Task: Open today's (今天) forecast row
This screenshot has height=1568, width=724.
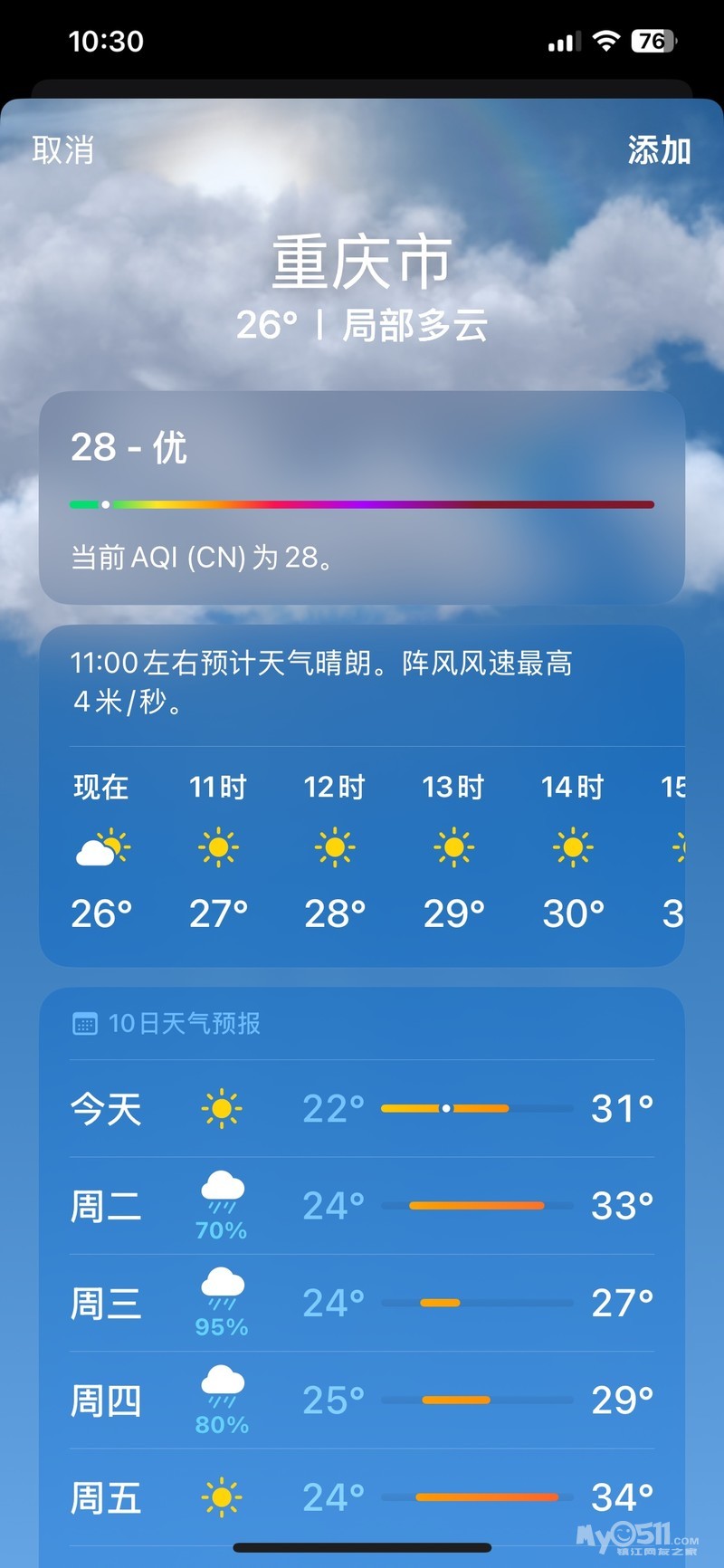Action: click(x=362, y=1108)
